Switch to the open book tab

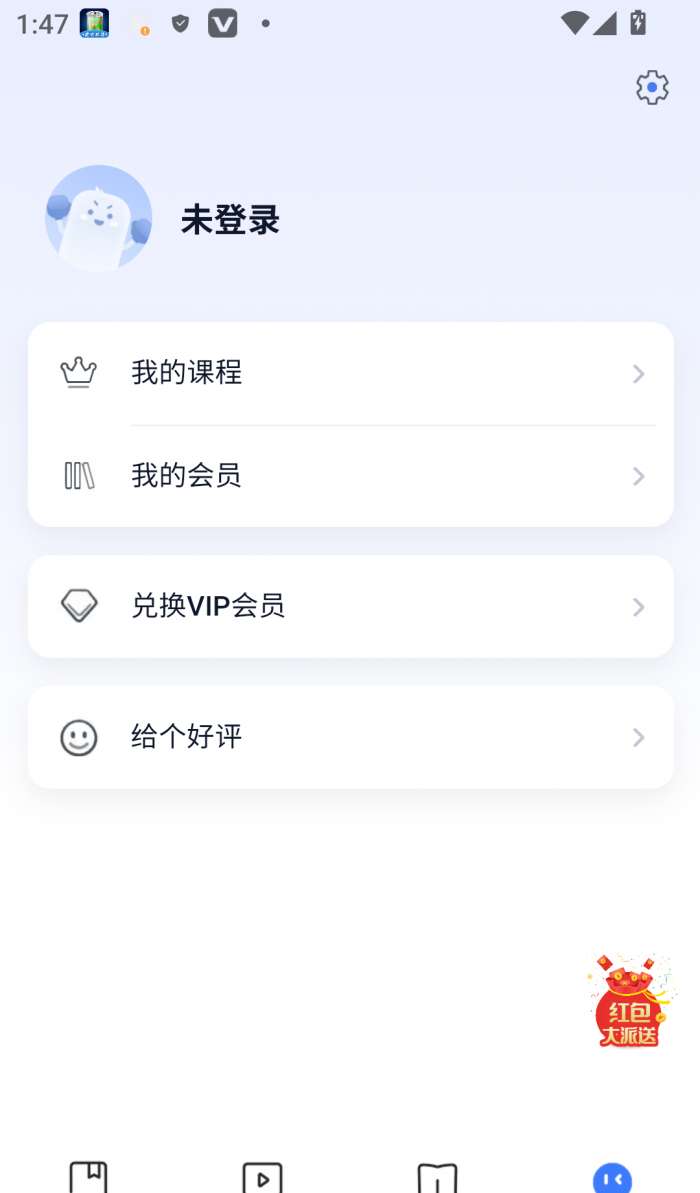(437, 1178)
